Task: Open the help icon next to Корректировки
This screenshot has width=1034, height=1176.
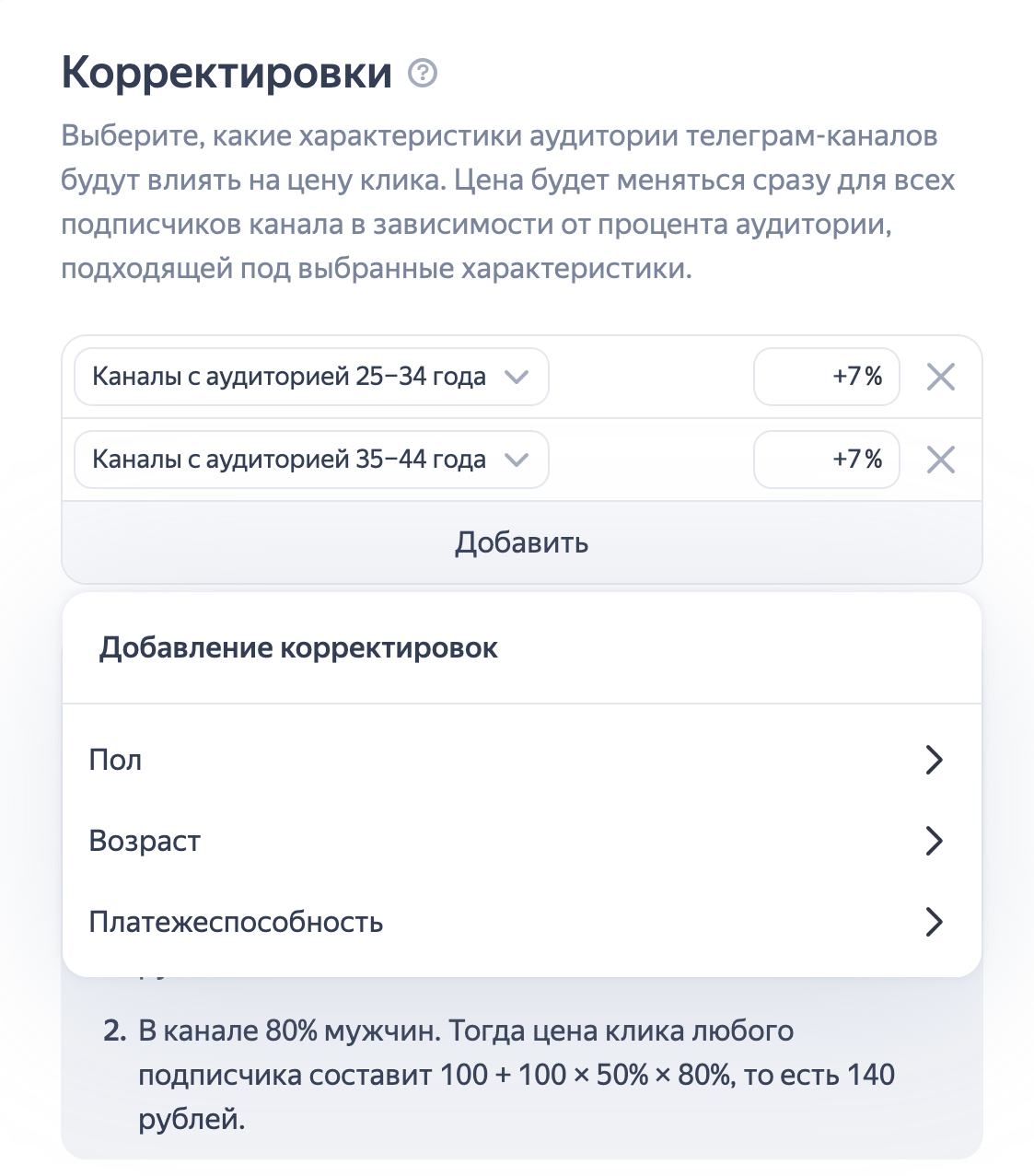Action: click(x=423, y=73)
